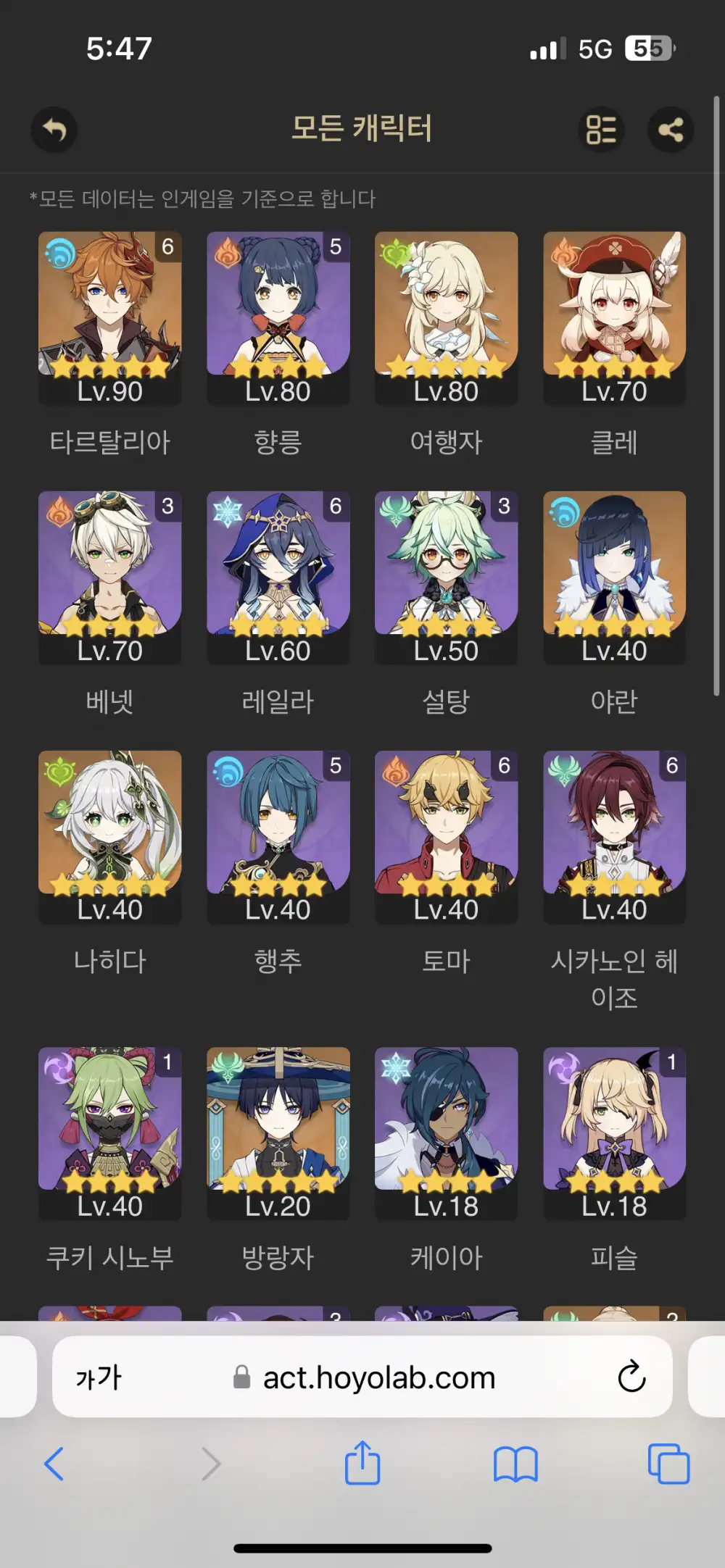The height and width of the screenshot is (1568, 725).
Task: Open Safari's tab overview
Action: tap(668, 1464)
